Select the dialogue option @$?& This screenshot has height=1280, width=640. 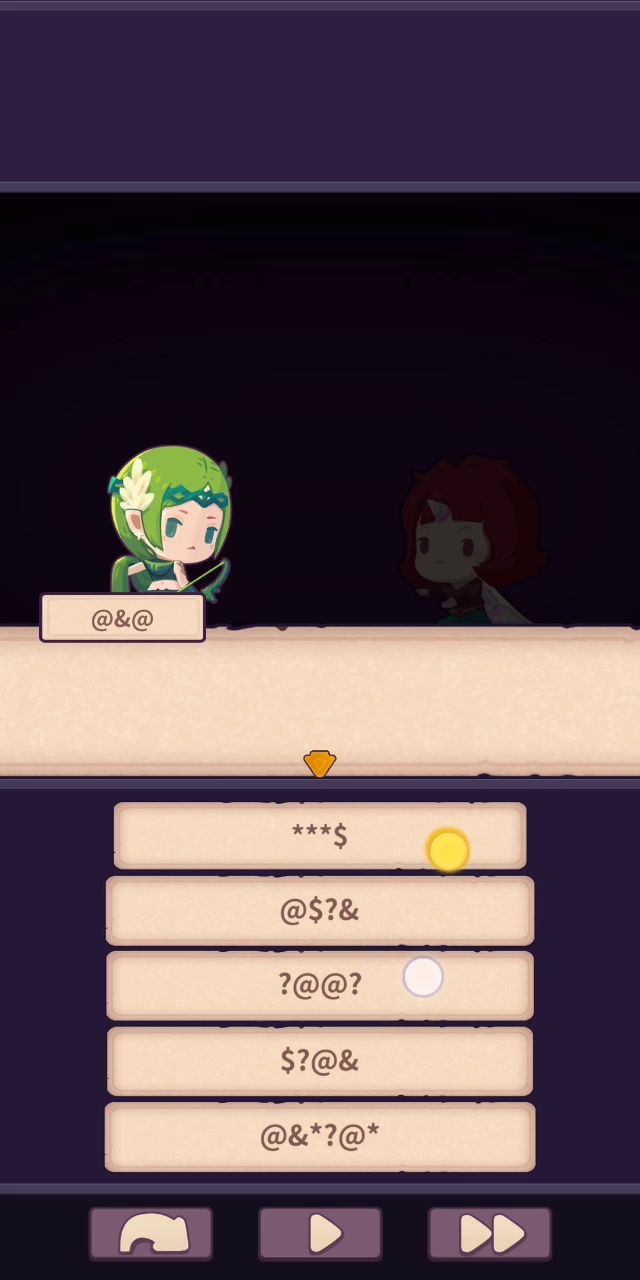[x=319, y=911]
